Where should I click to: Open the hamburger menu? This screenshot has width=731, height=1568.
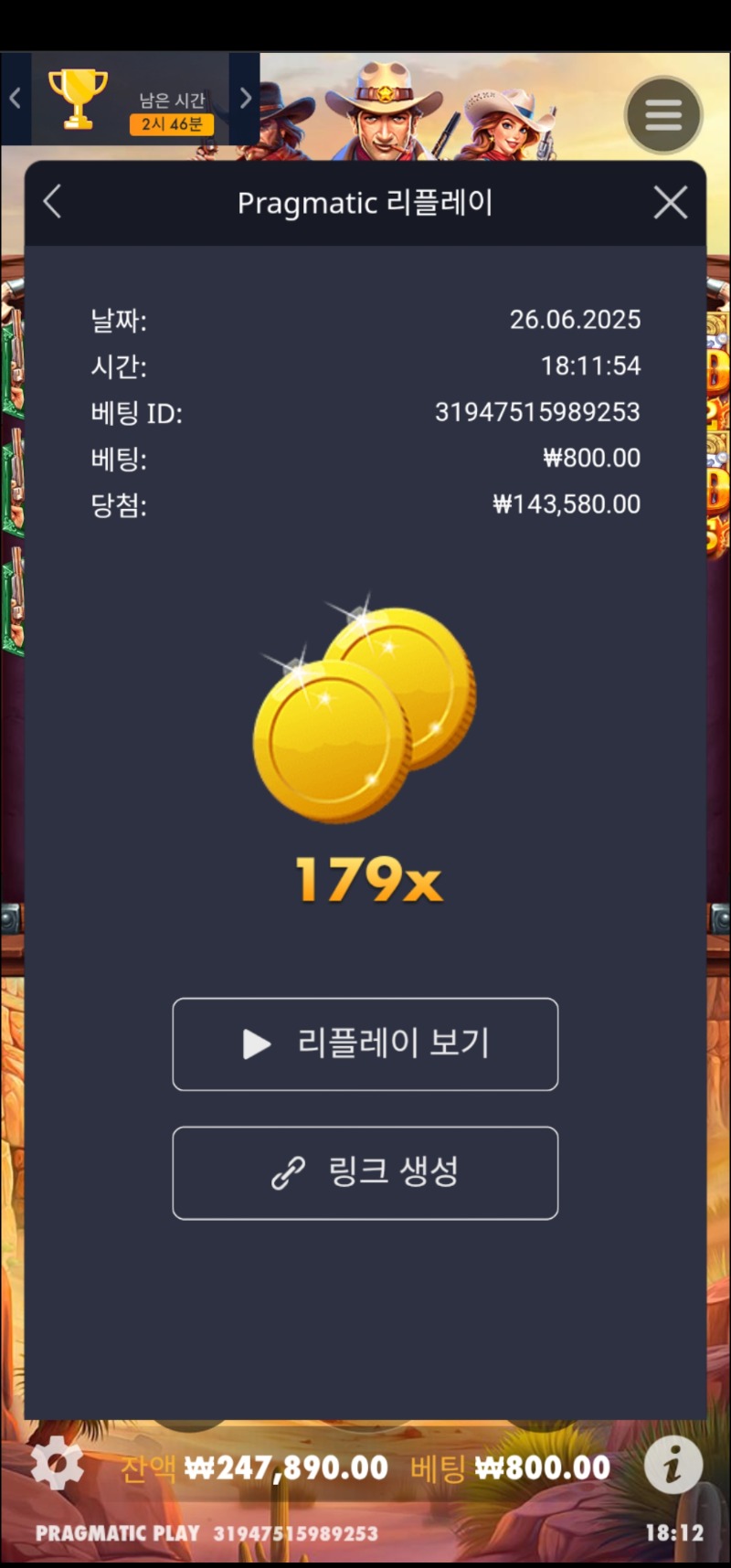click(x=663, y=115)
